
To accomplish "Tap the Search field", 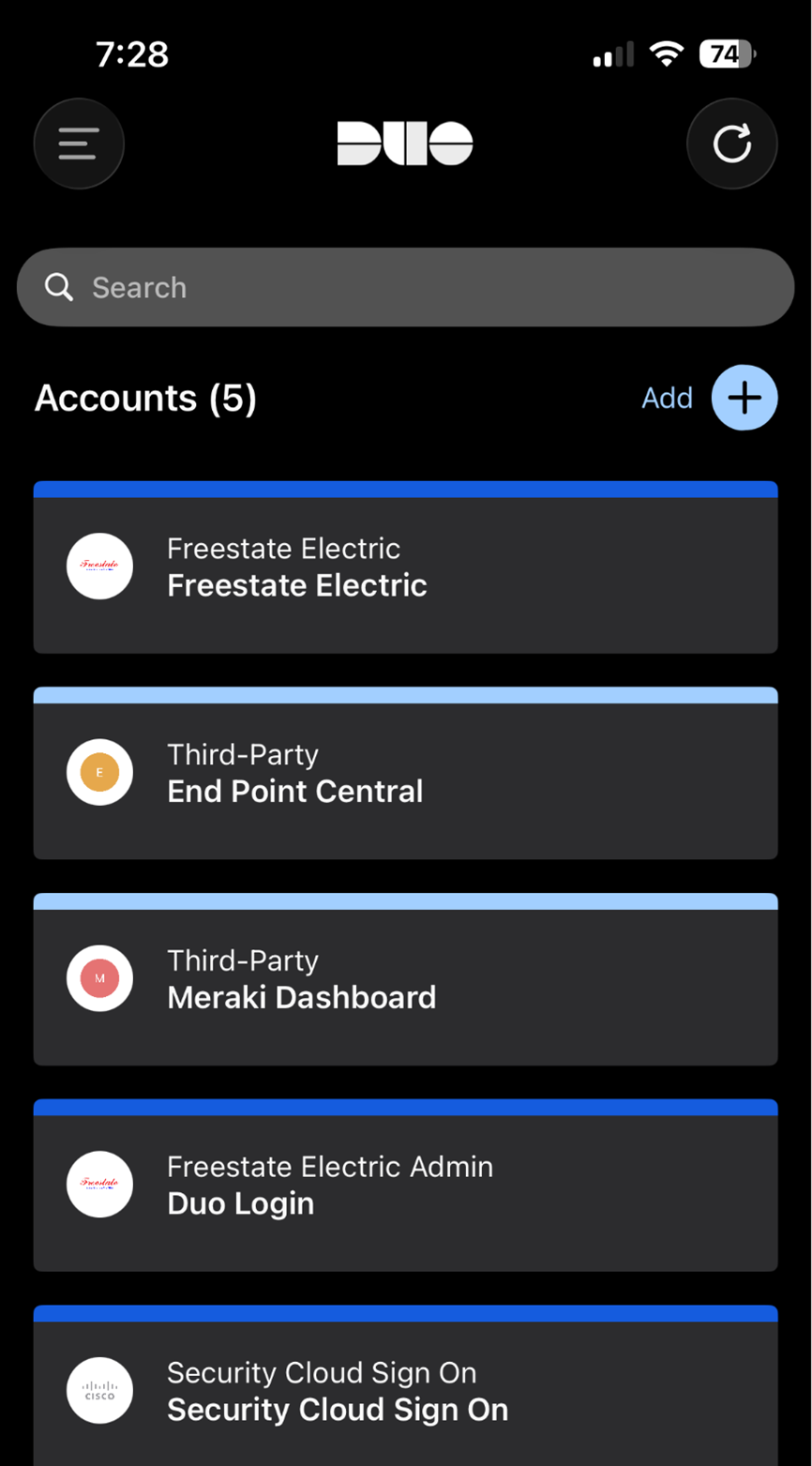I will coord(405,287).
